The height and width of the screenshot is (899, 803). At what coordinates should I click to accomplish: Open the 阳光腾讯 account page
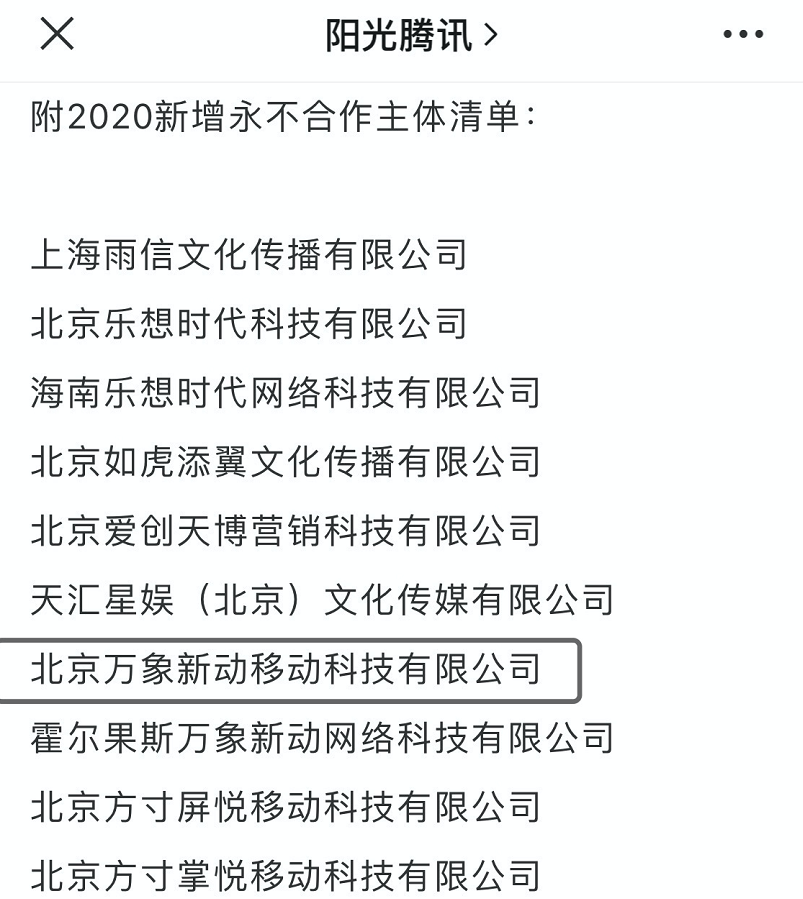[x=411, y=36]
